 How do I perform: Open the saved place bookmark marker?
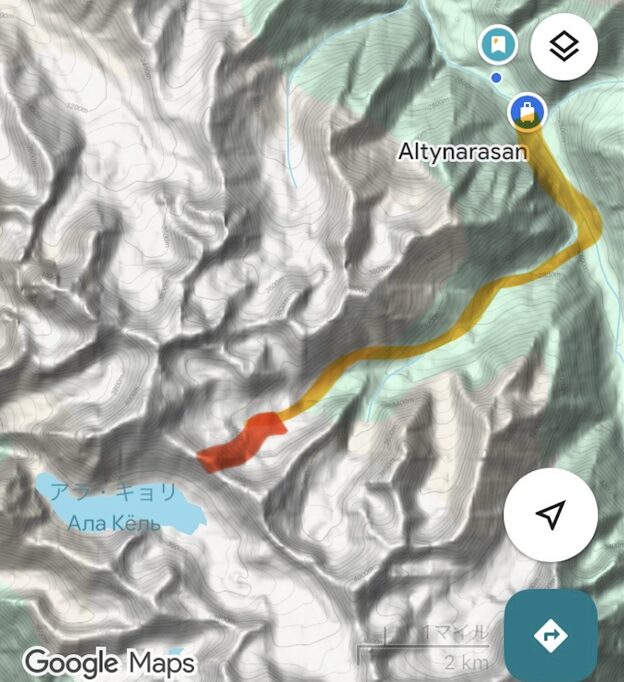[x=495, y=44]
